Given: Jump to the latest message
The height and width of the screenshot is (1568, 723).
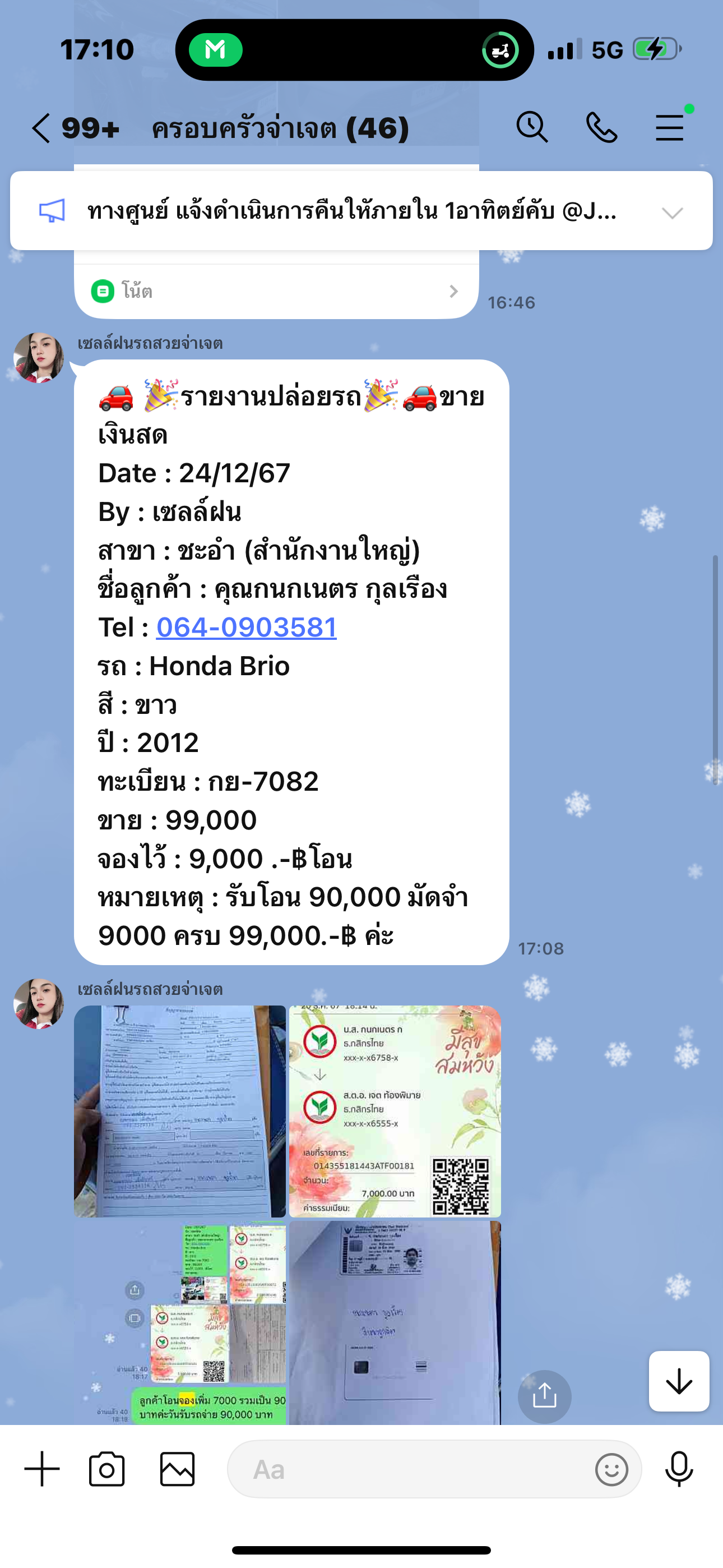Looking at the screenshot, I should tap(679, 1381).
